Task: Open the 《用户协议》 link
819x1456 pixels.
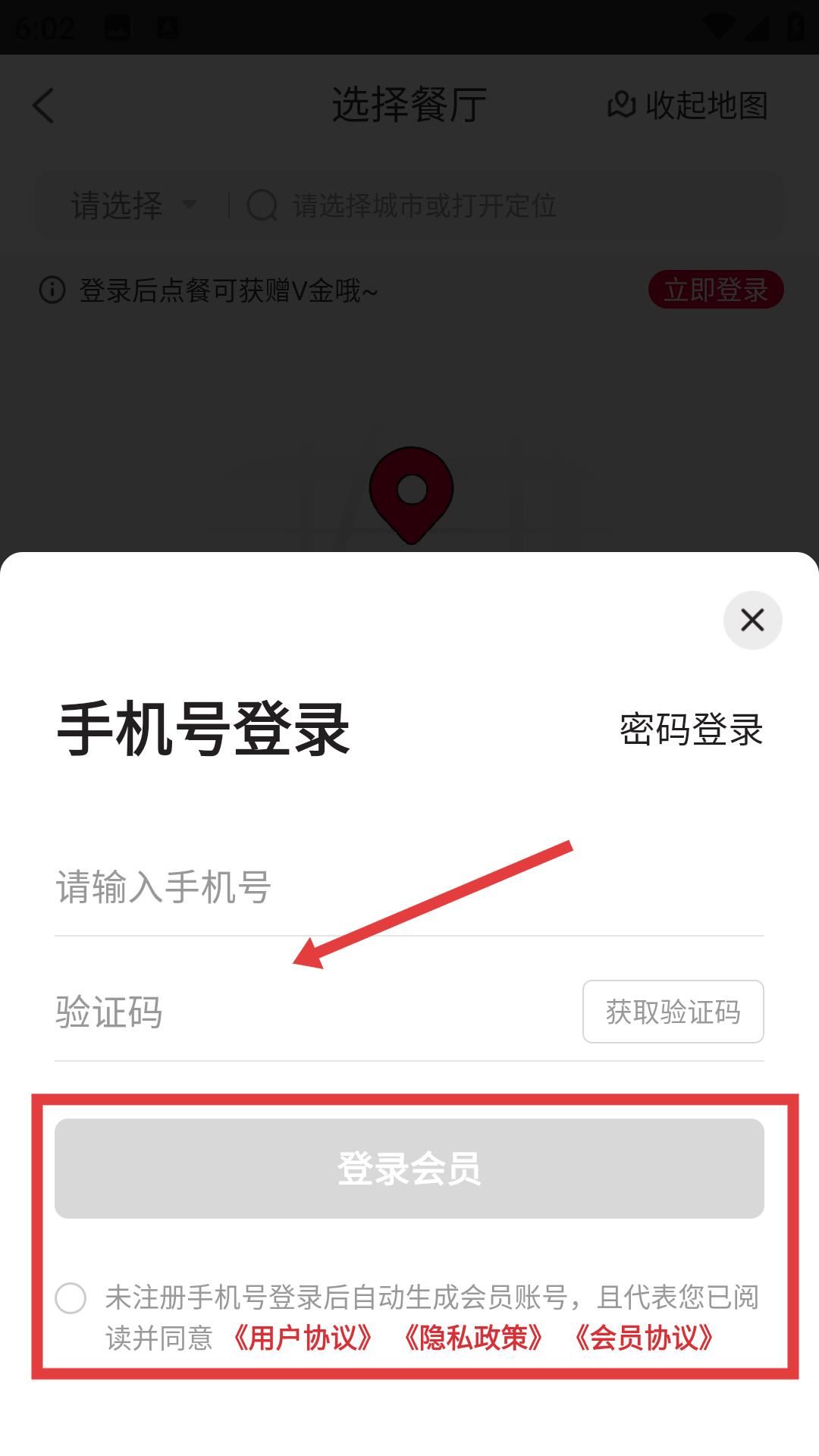Action: click(303, 1338)
